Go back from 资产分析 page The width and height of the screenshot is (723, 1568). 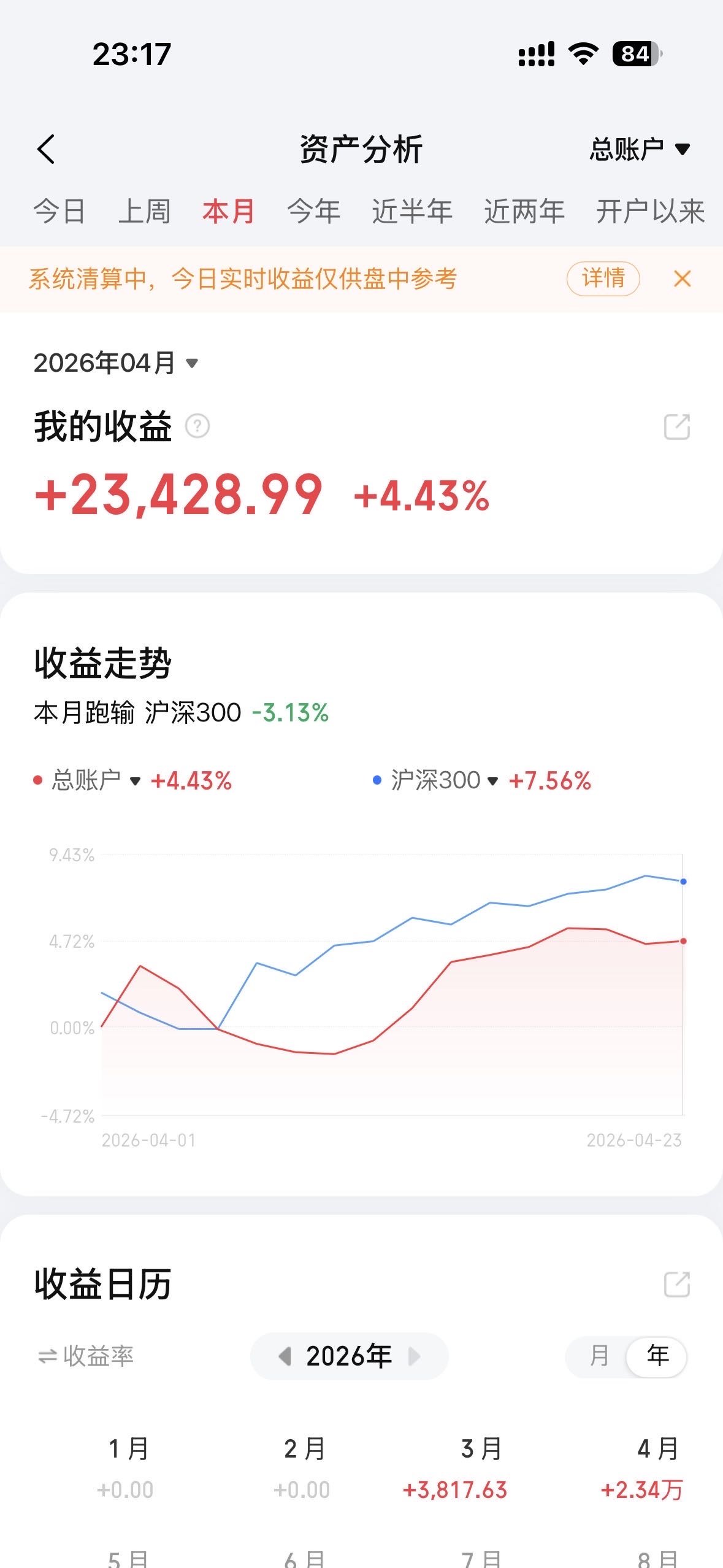pyautogui.click(x=47, y=149)
